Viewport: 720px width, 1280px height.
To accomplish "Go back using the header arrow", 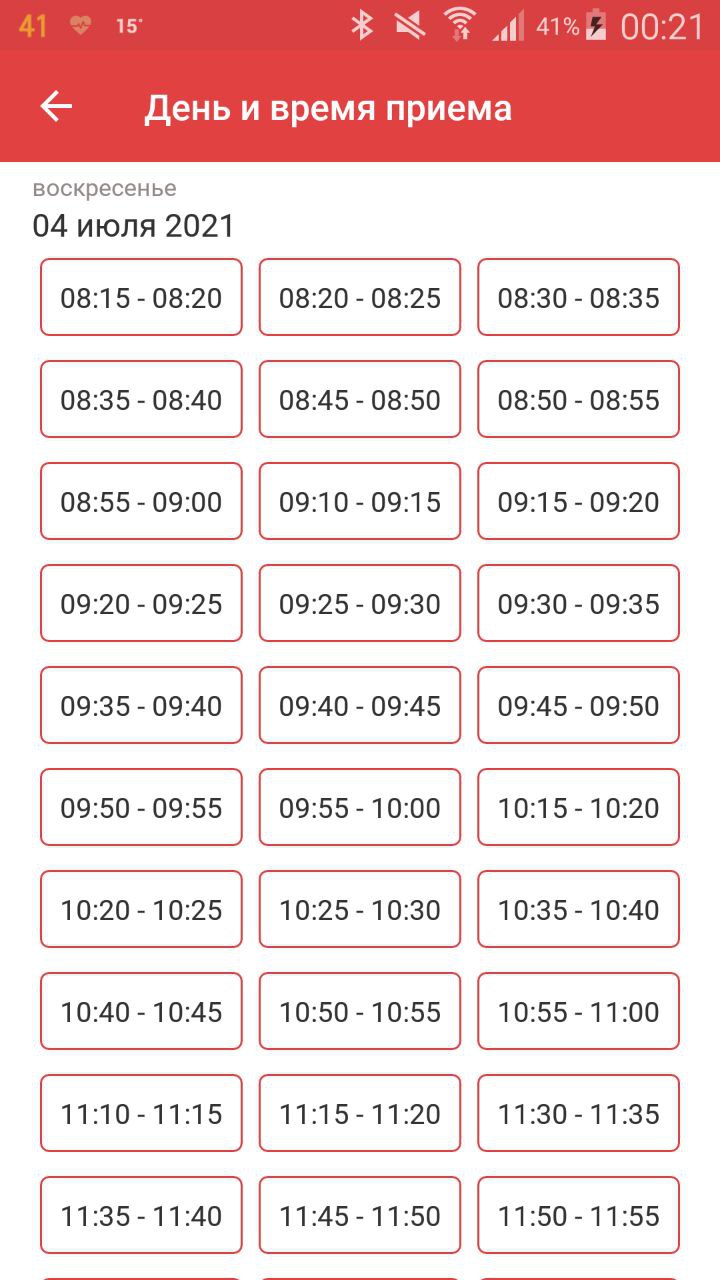I will click(x=56, y=107).
